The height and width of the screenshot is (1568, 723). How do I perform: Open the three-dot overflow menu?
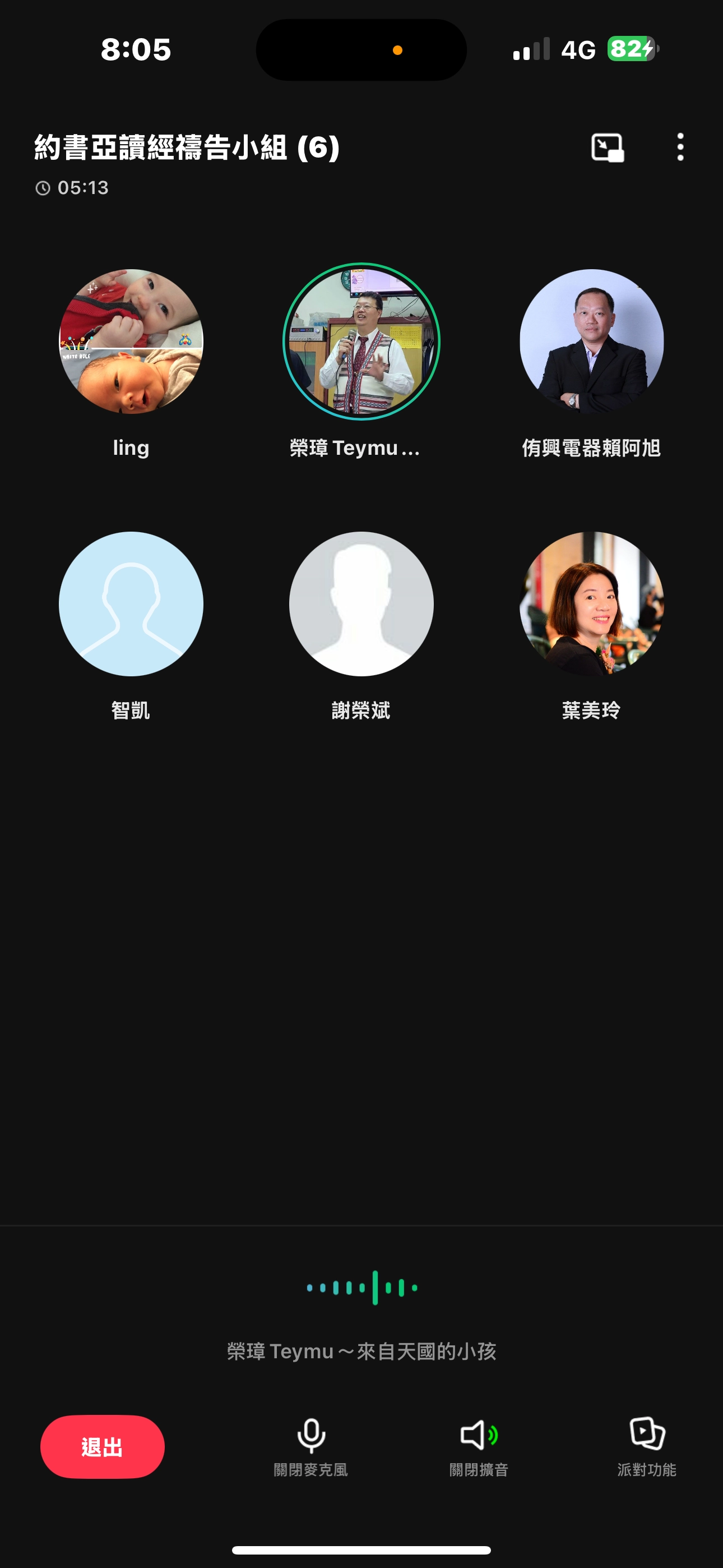pyautogui.click(x=680, y=147)
